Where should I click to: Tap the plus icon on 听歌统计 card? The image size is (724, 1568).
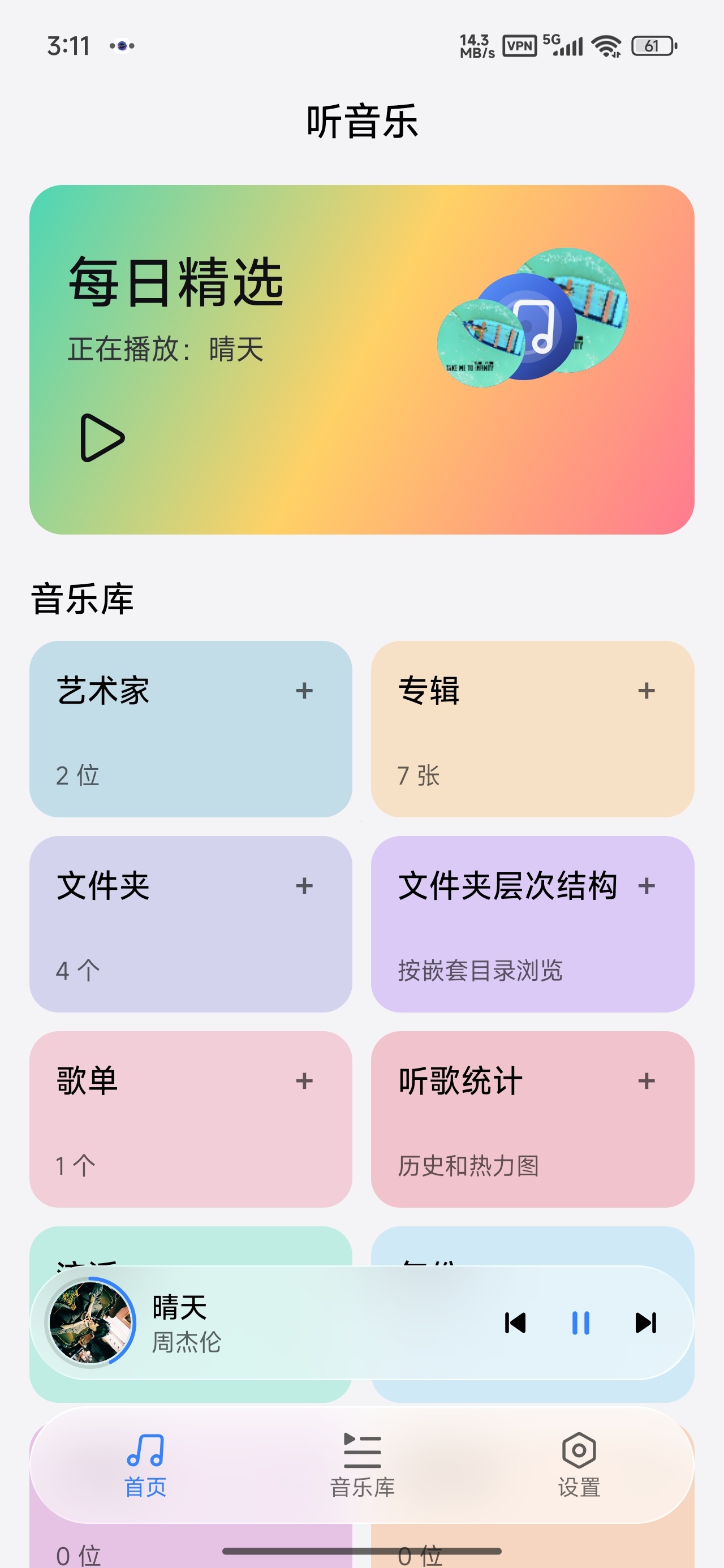(646, 1081)
